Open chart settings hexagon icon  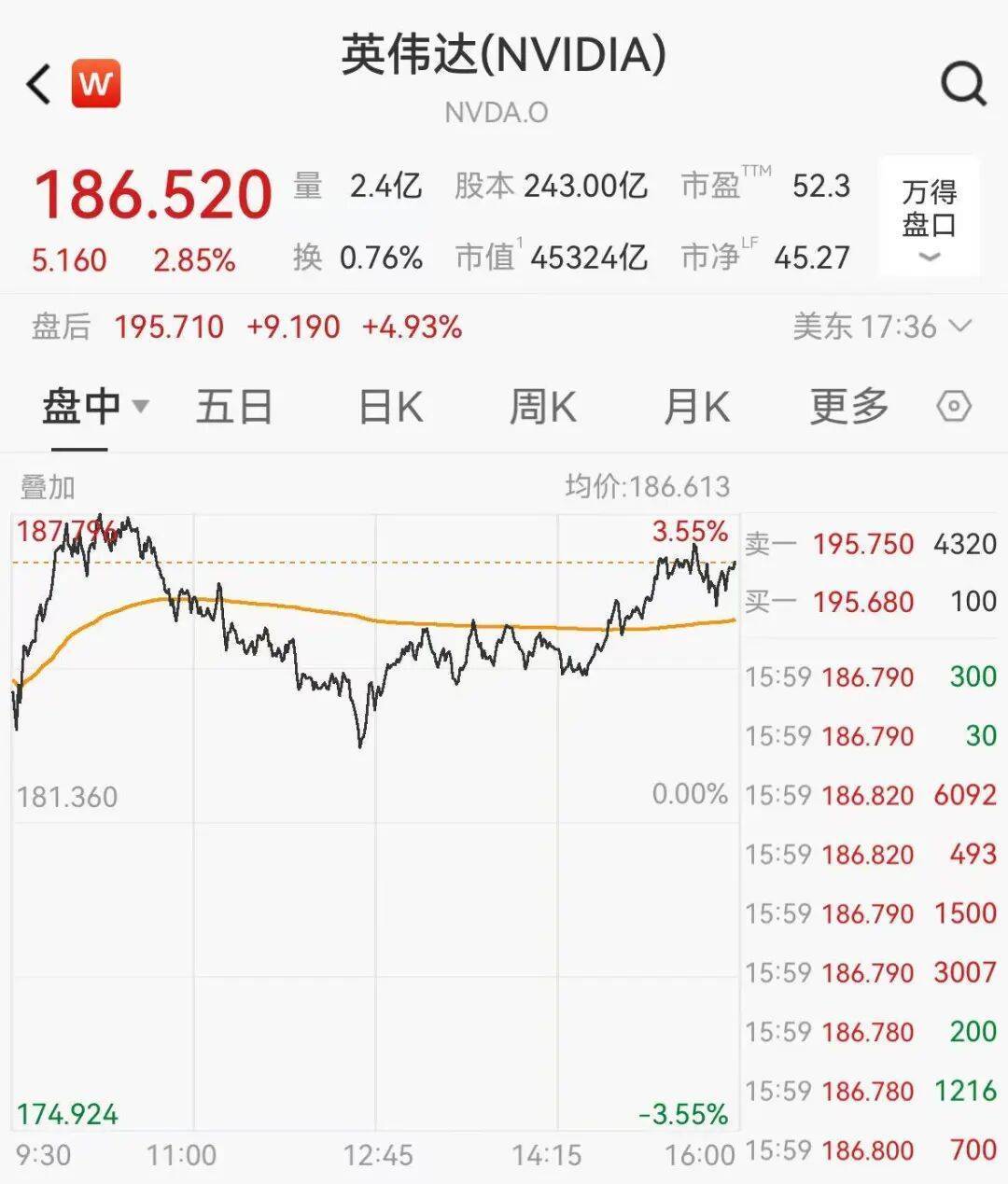(x=954, y=407)
